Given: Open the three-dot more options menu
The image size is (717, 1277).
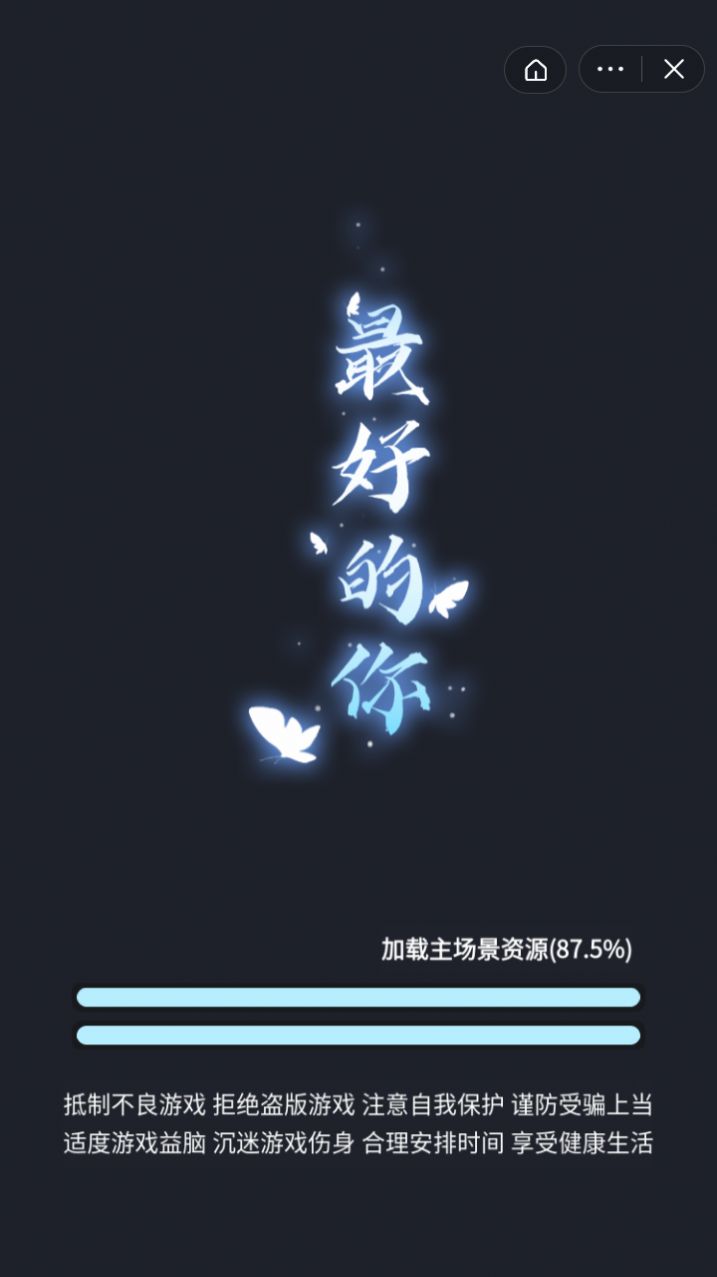Looking at the screenshot, I should pos(610,69).
